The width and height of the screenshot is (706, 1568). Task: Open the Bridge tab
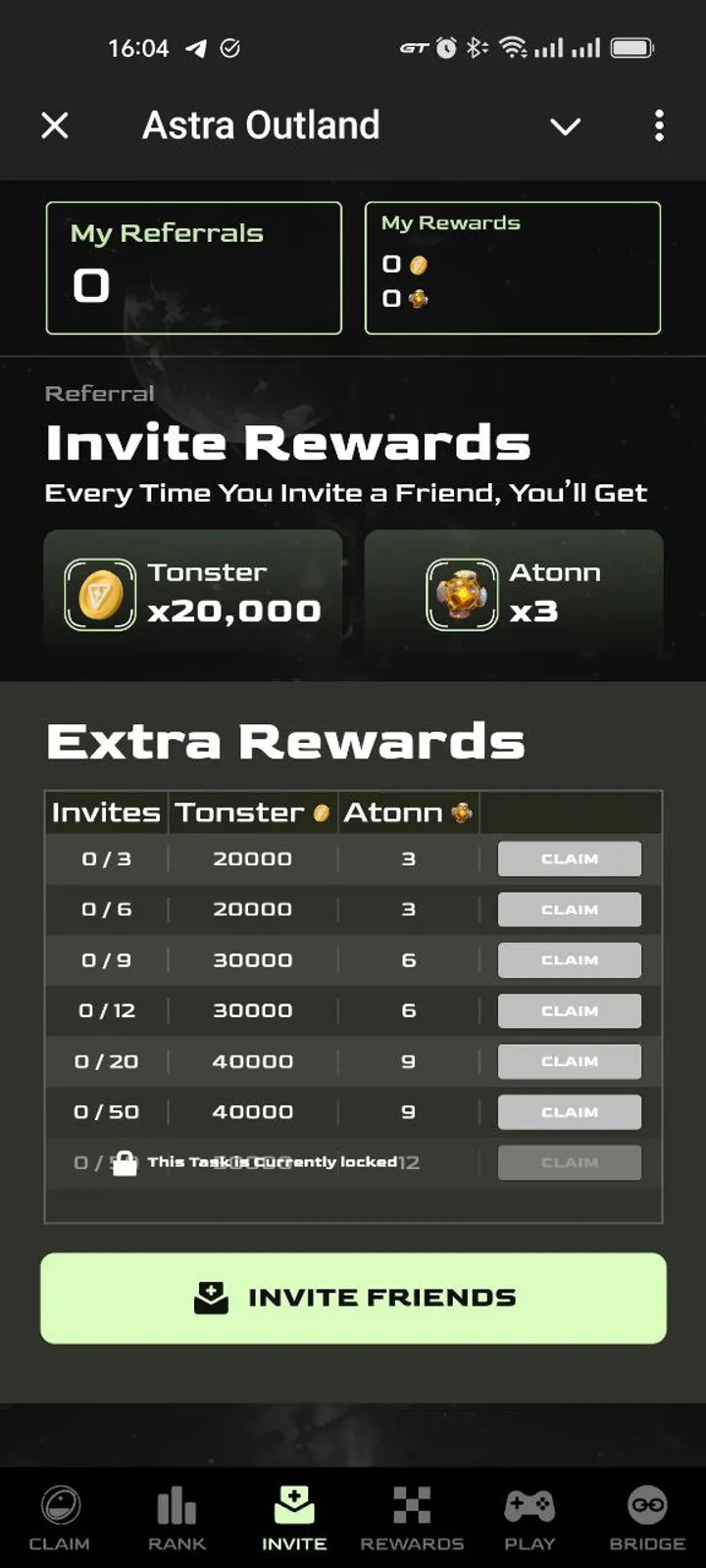647,1517
